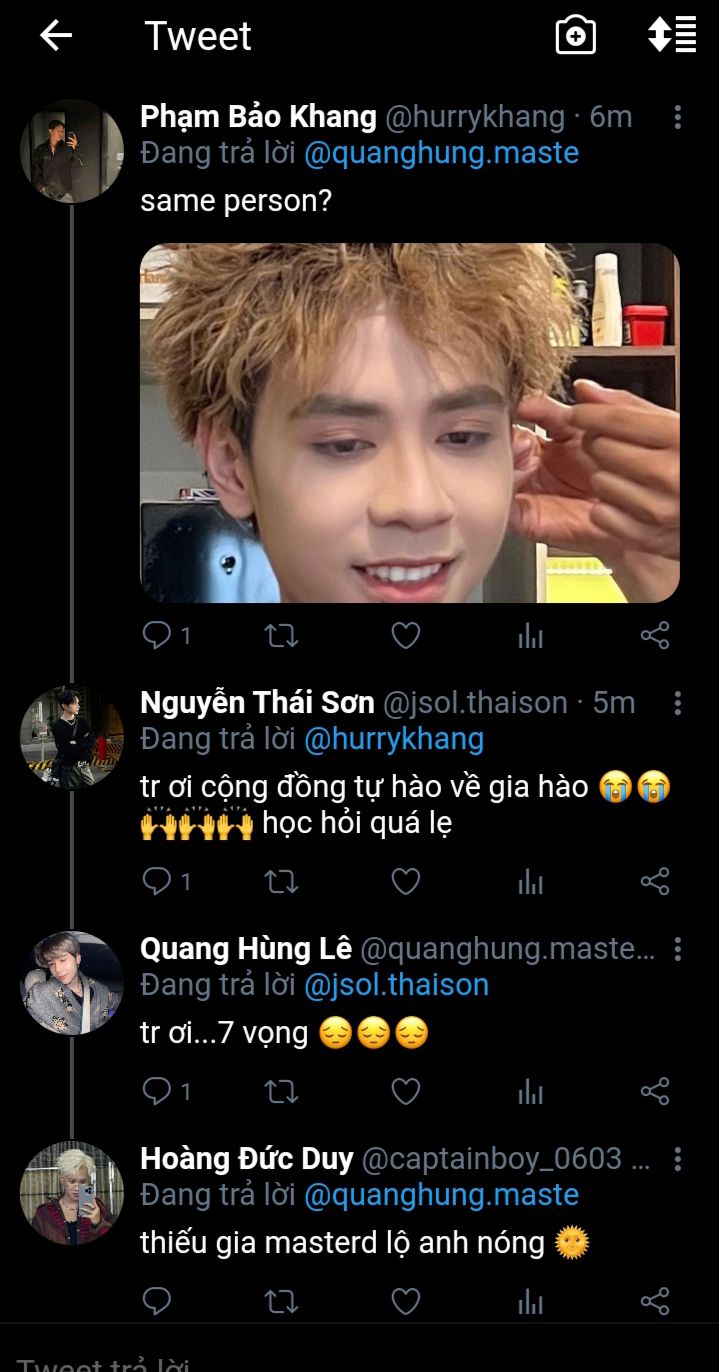Open the @hurrykhang mention link
The image size is (719, 1372).
pyautogui.click(x=393, y=739)
